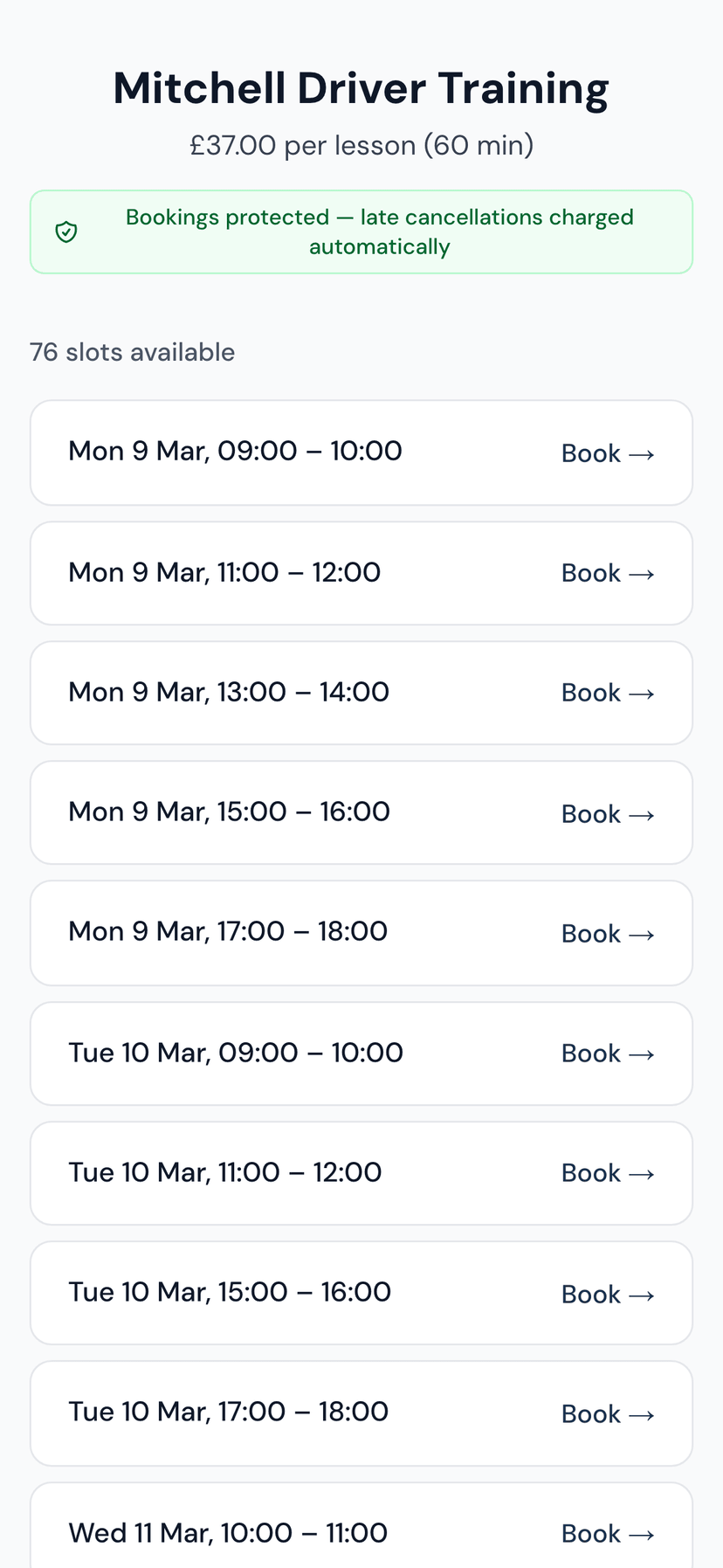The image size is (723, 1568).
Task: Book the Tue 10 Mar 11:00 lesson
Action: coord(608,1173)
